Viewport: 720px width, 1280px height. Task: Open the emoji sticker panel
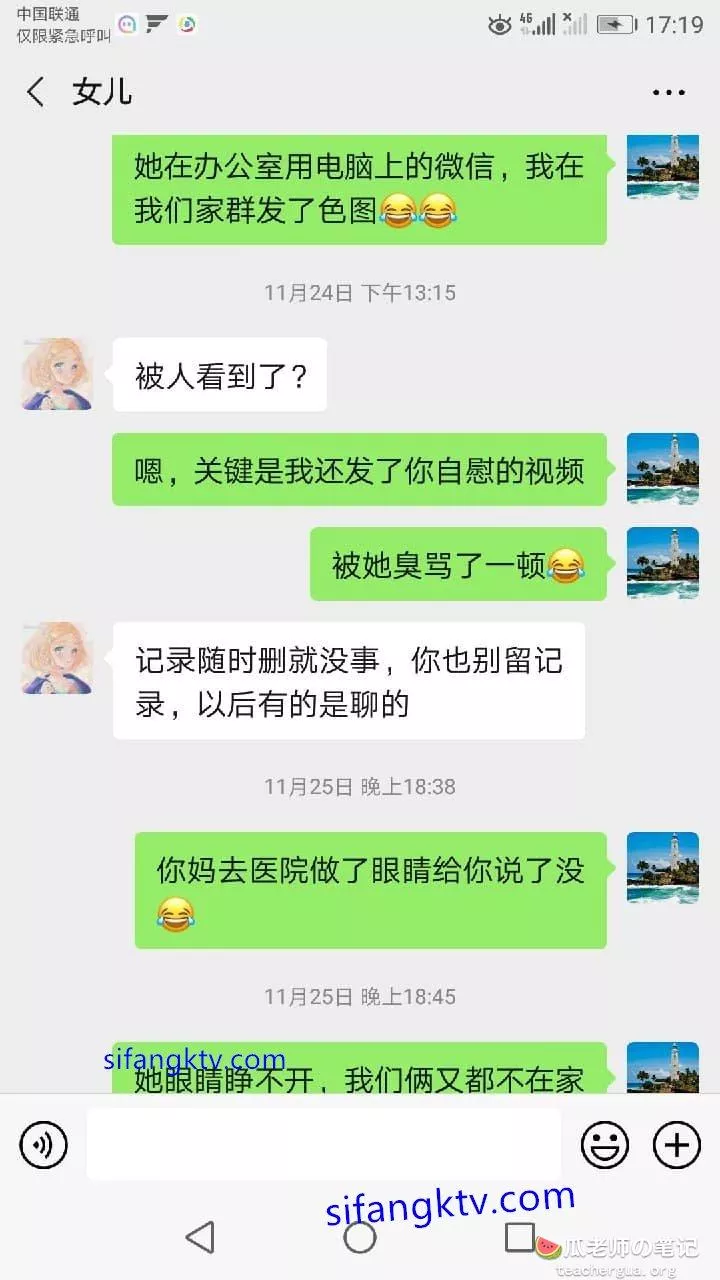[605, 1144]
